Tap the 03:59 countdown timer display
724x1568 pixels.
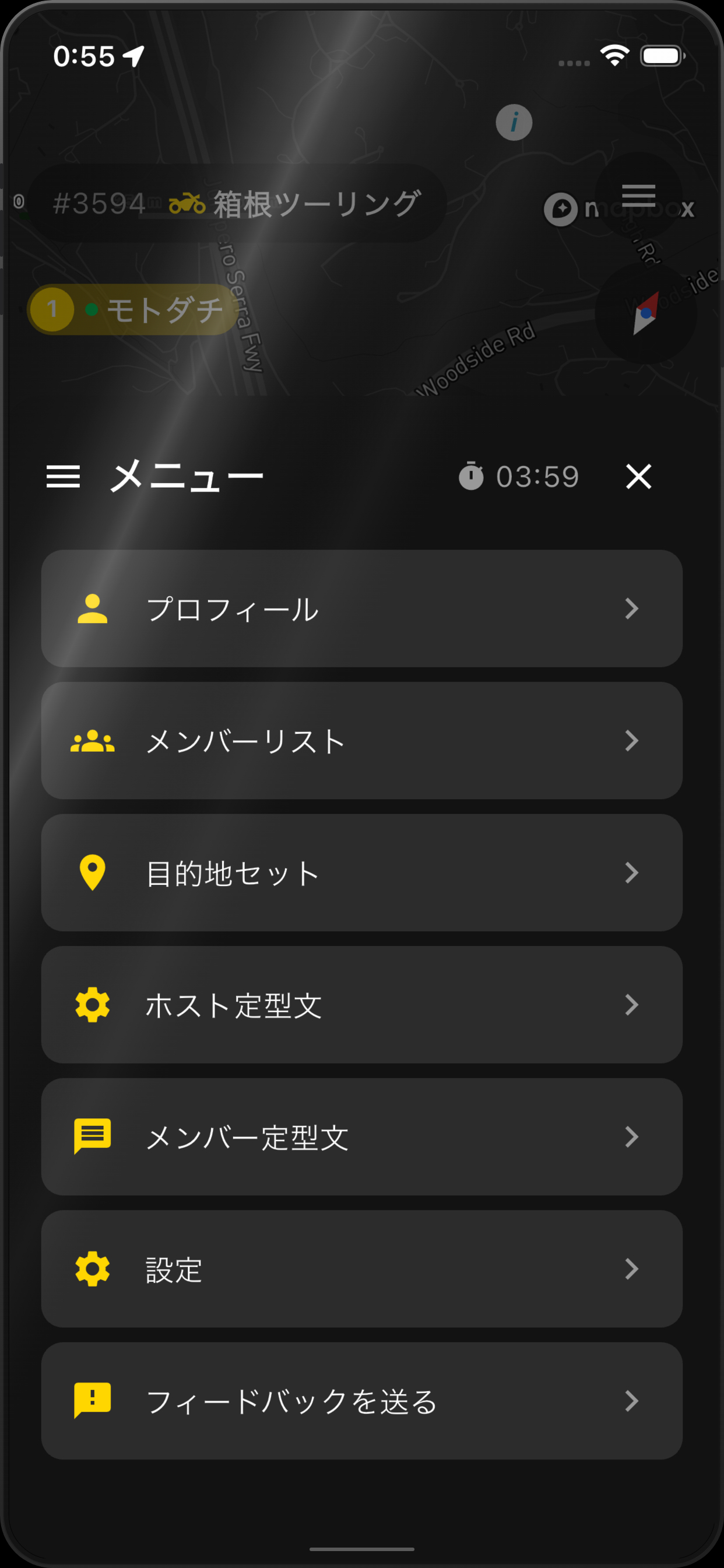(x=538, y=476)
